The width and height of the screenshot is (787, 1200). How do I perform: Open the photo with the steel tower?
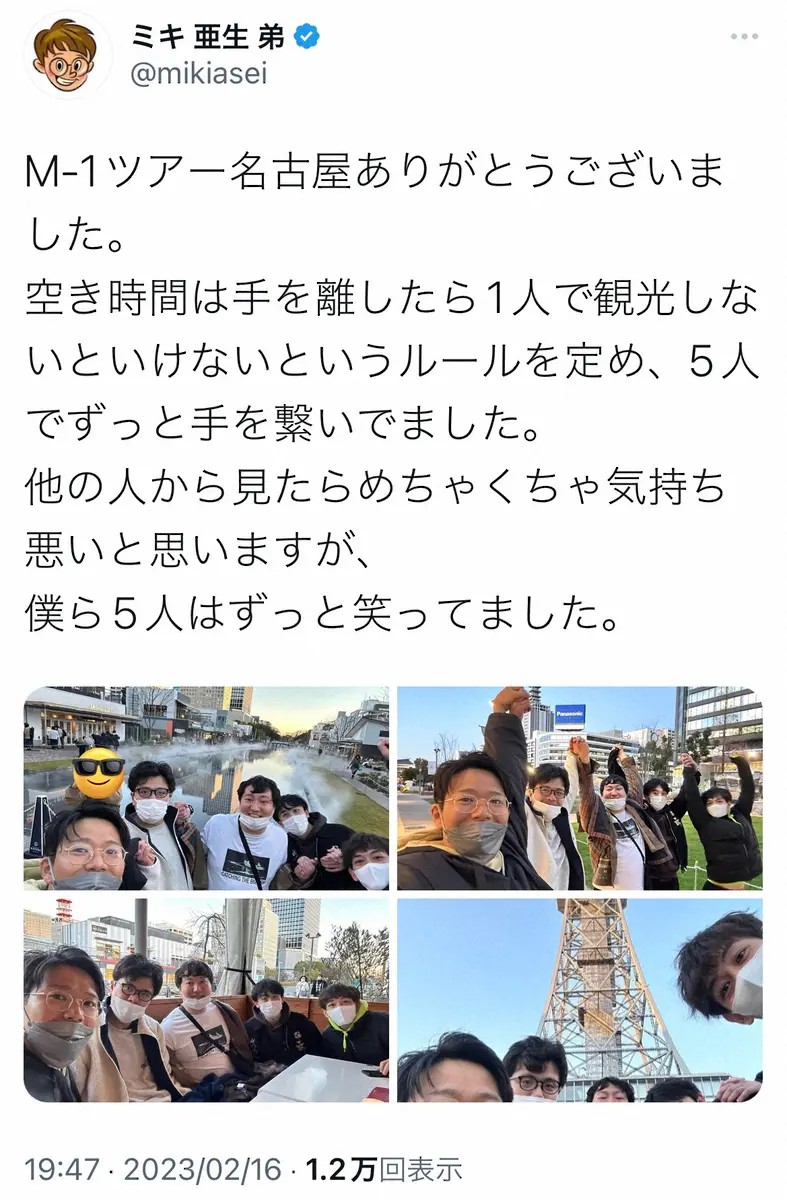click(579, 1000)
